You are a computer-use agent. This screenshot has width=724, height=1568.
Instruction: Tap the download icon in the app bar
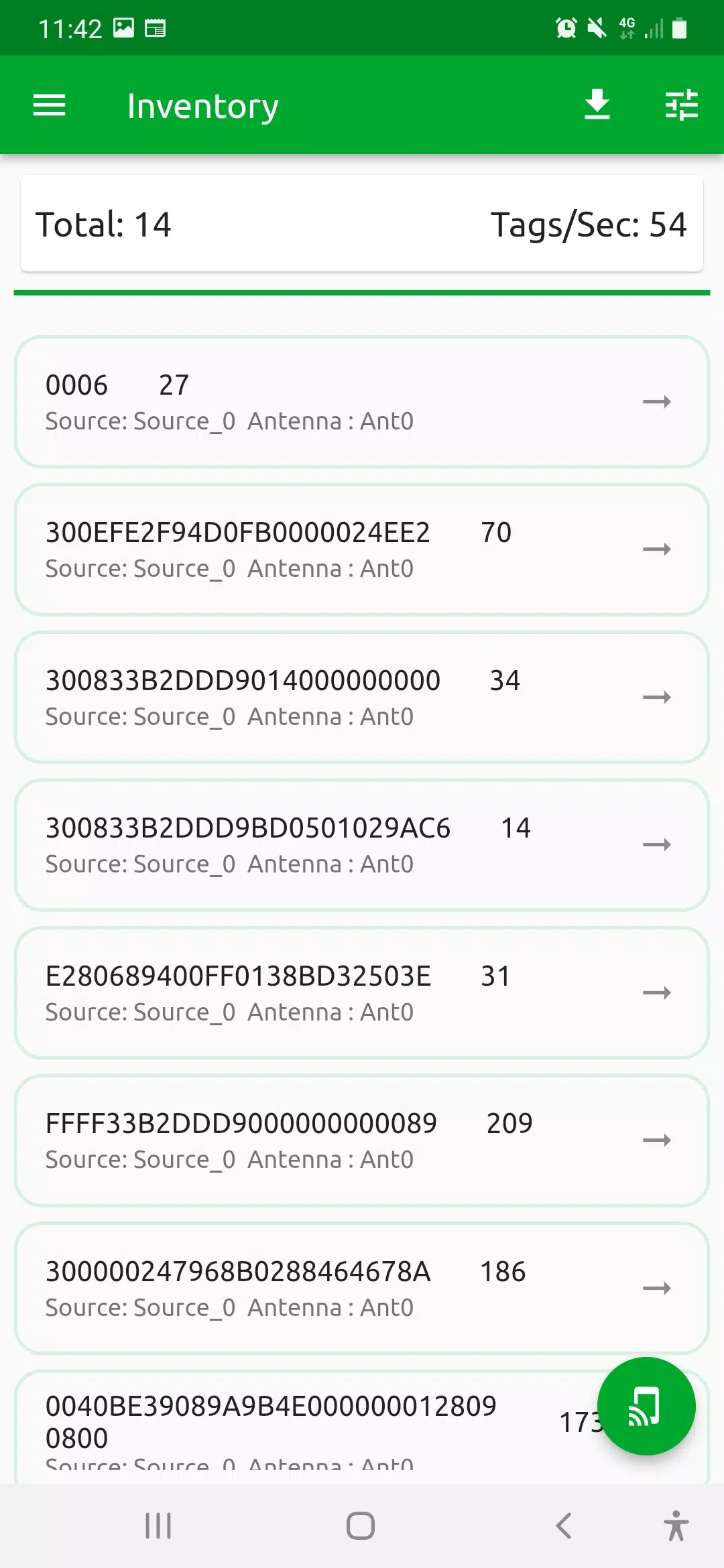click(597, 105)
